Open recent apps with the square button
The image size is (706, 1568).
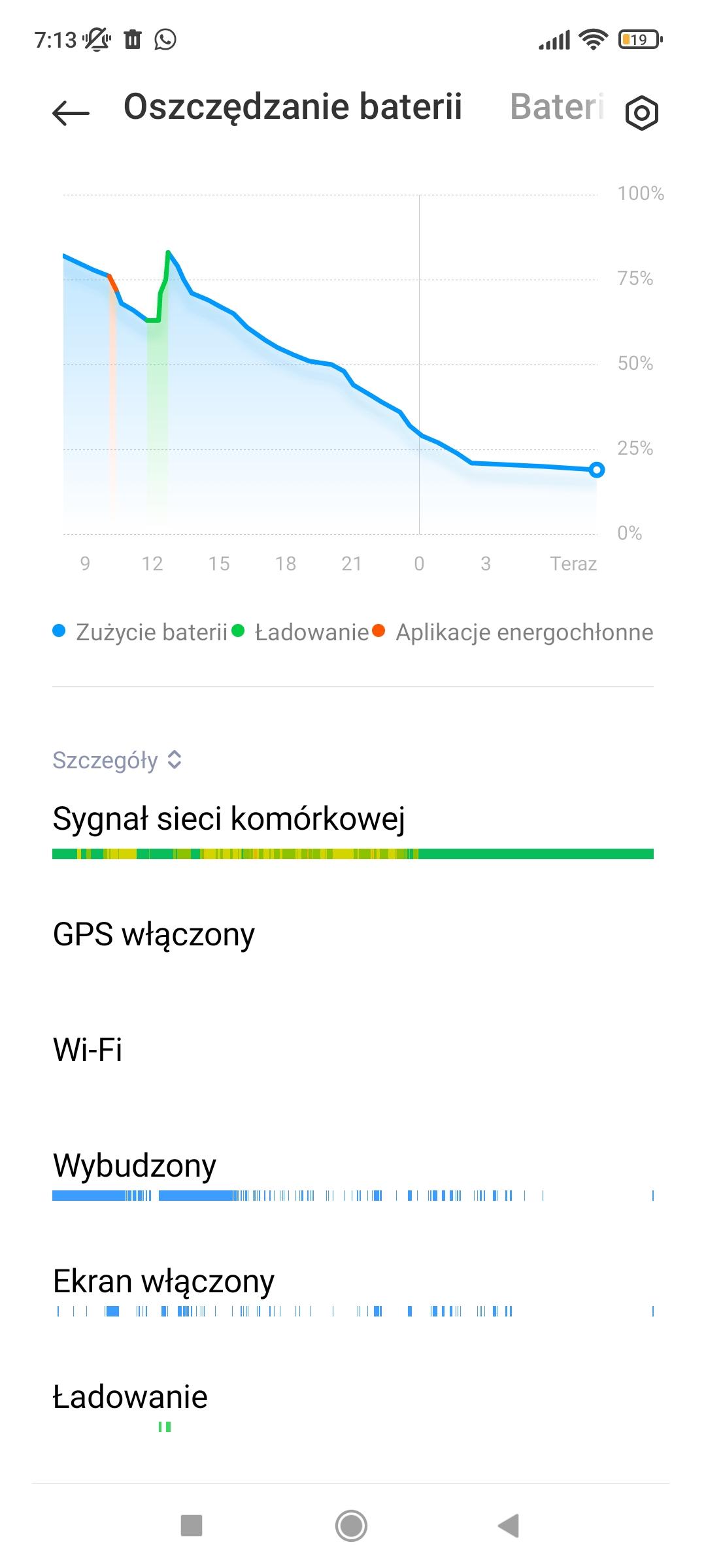coord(192,1526)
